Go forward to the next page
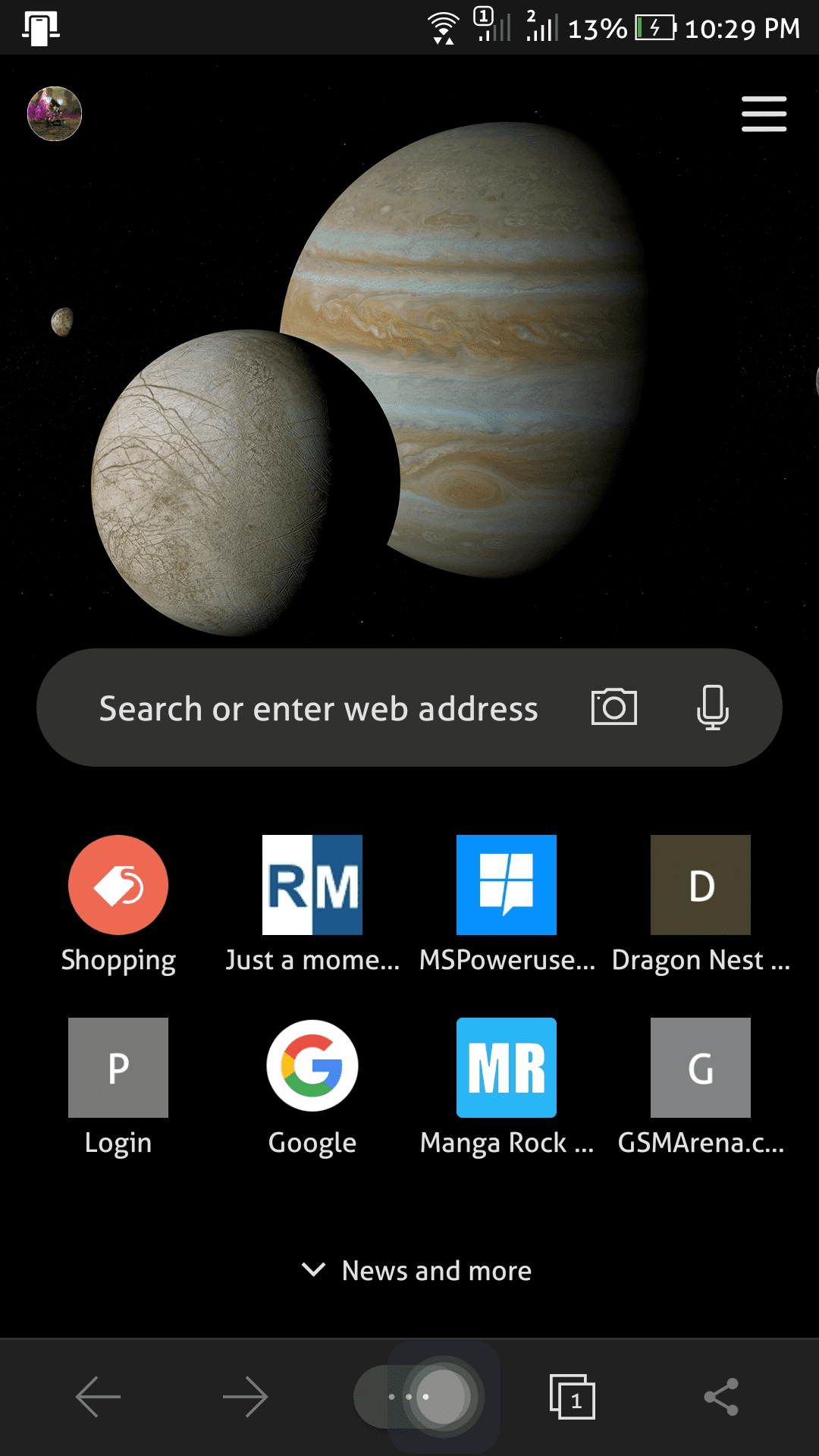The image size is (819, 1456). pos(246,1397)
